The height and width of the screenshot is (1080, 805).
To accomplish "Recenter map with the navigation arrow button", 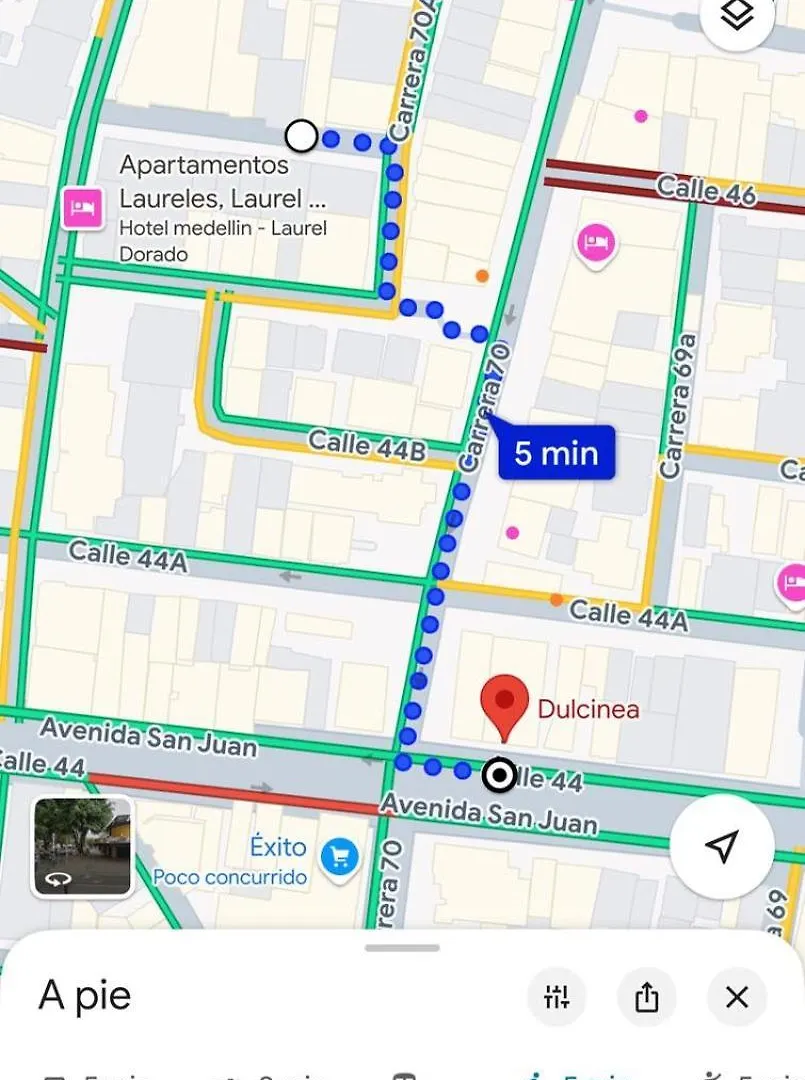I will click(x=721, y=846).
